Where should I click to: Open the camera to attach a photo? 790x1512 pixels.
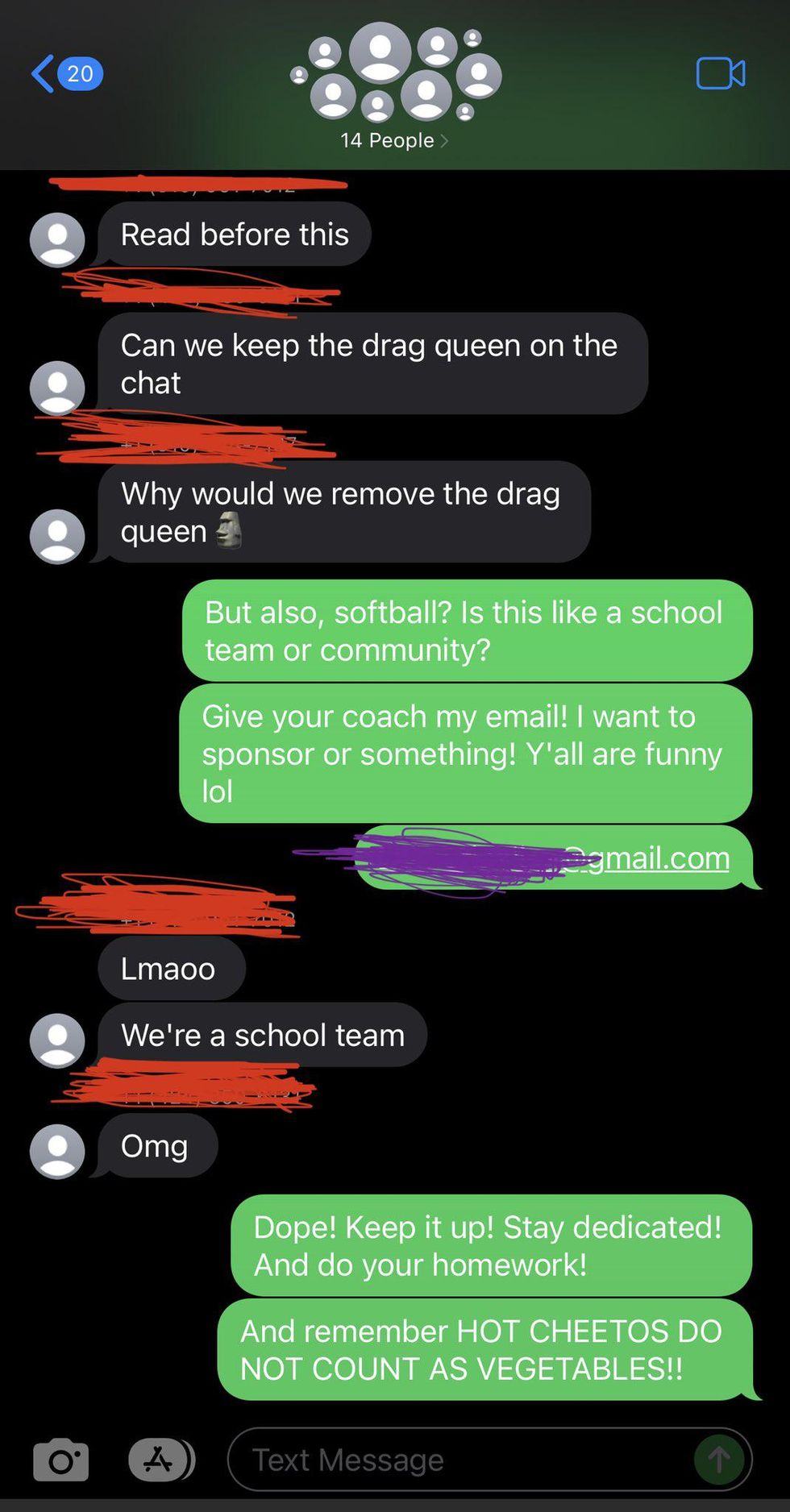click(60, 1460)
